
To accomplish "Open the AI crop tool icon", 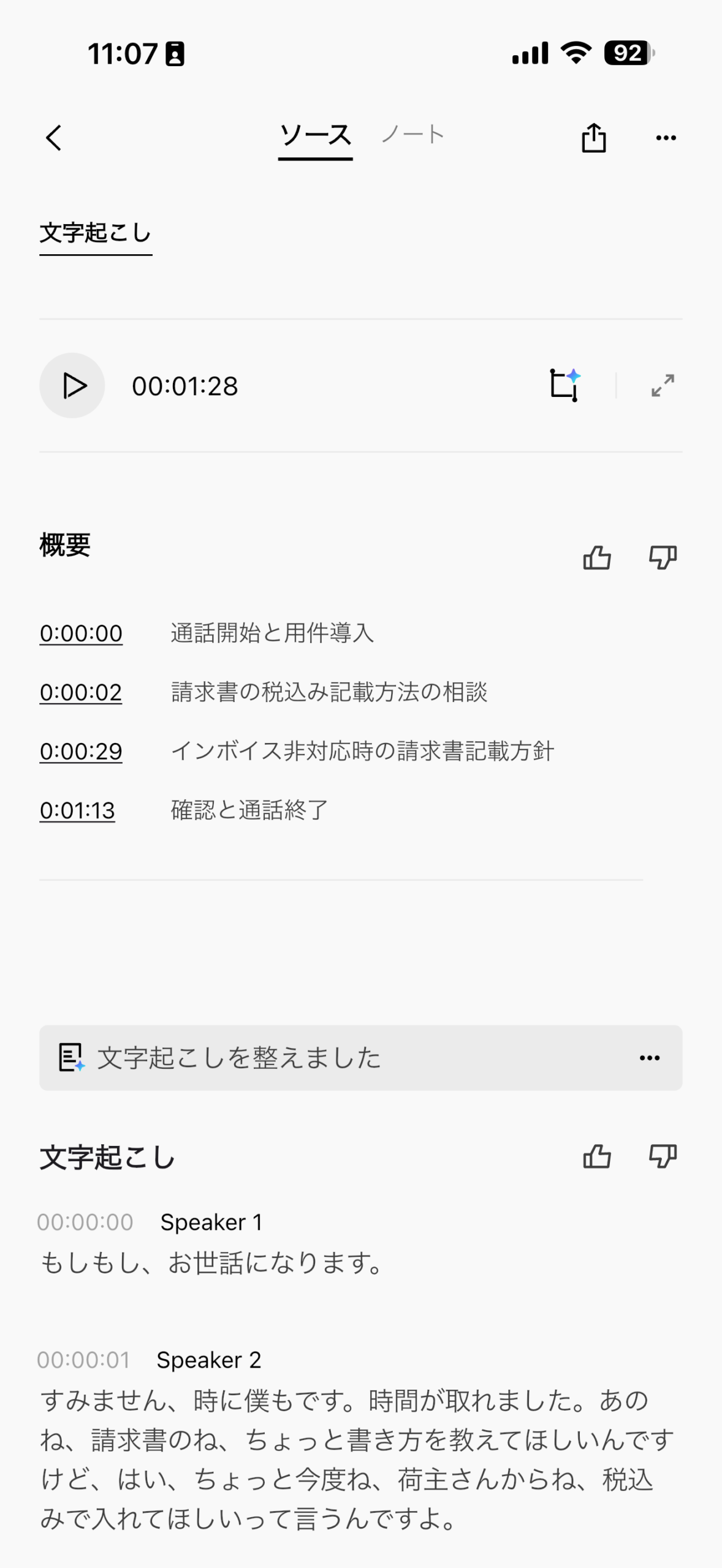I will [564, 385].
